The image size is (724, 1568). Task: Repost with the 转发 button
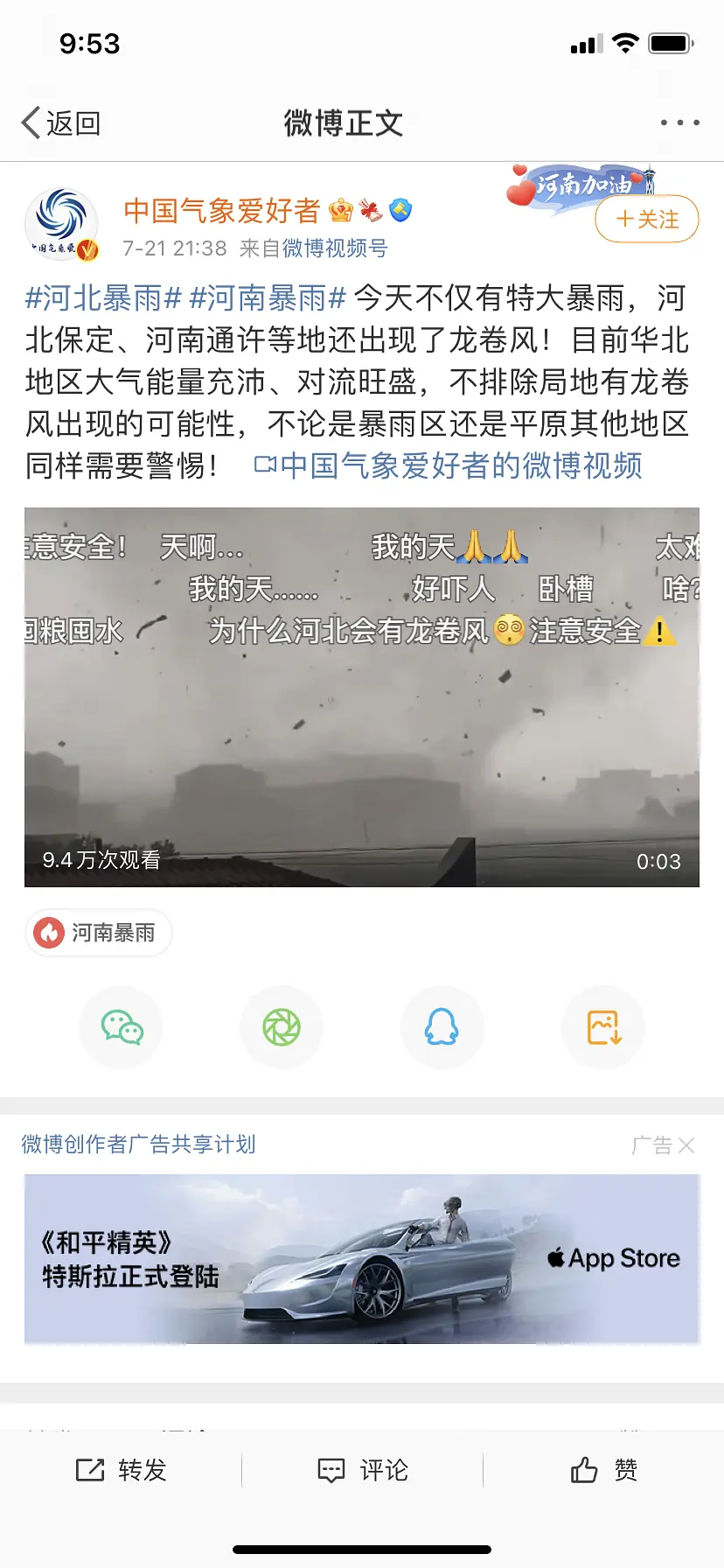point(121,1470)
